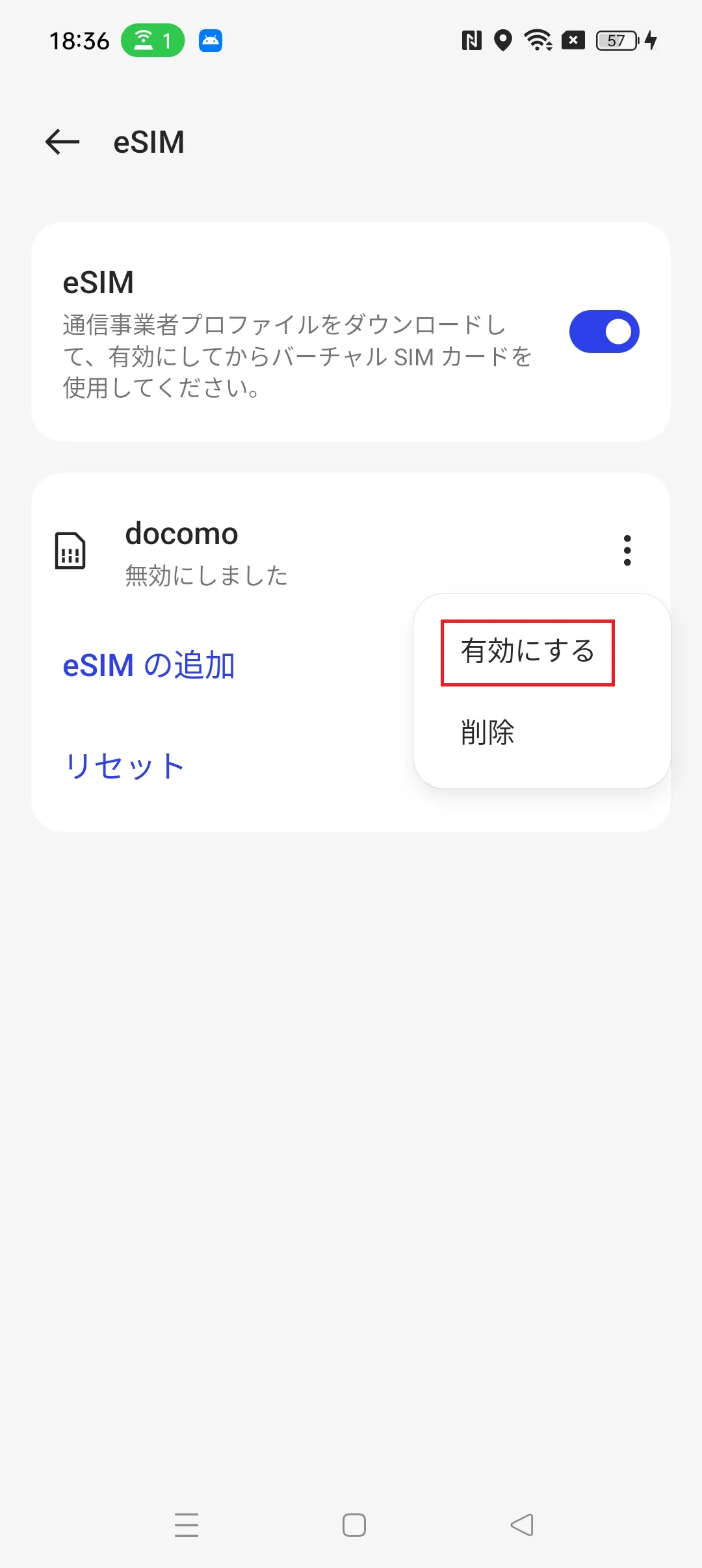Tap the Android notification icon in the status bar

coord(209,40)
